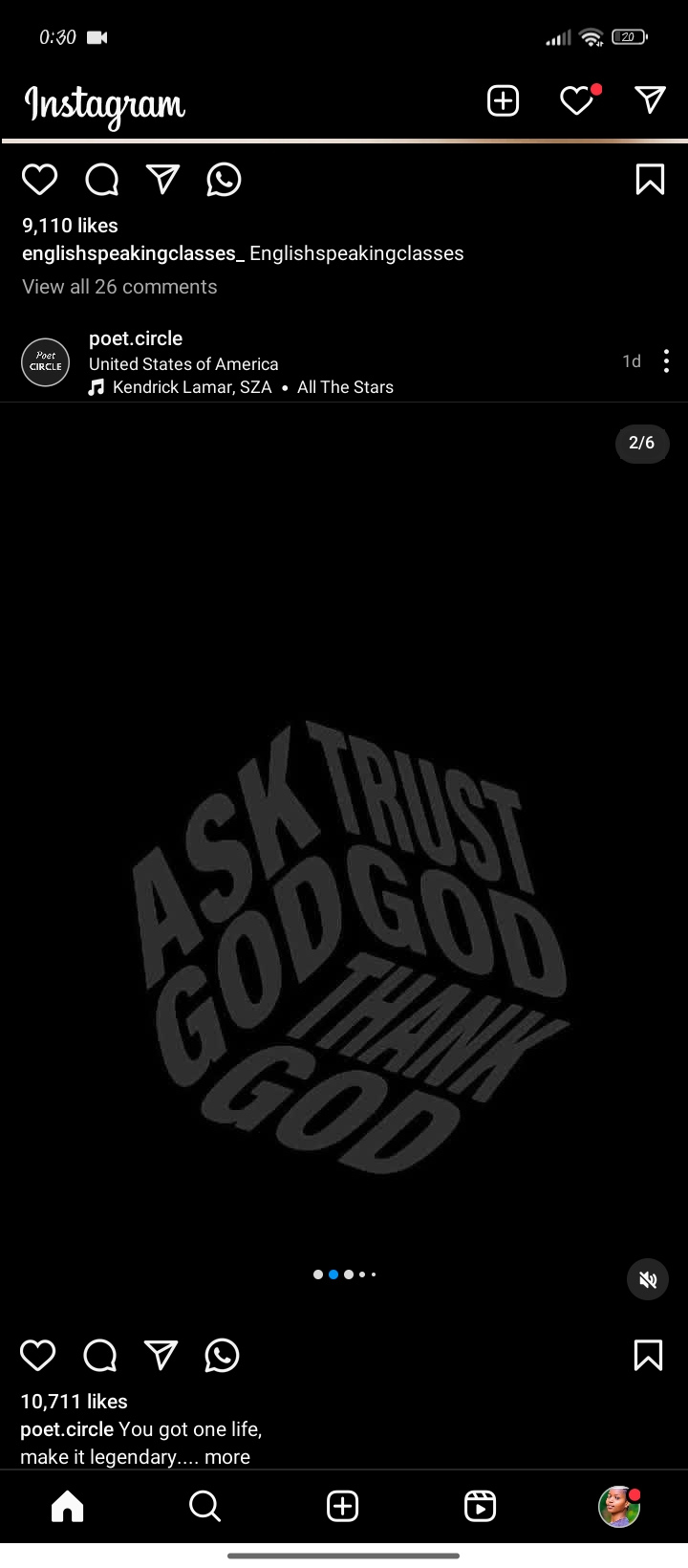Open the activity heart notifications
This screenshot has height=1568, width=688.
coord(578,100)
